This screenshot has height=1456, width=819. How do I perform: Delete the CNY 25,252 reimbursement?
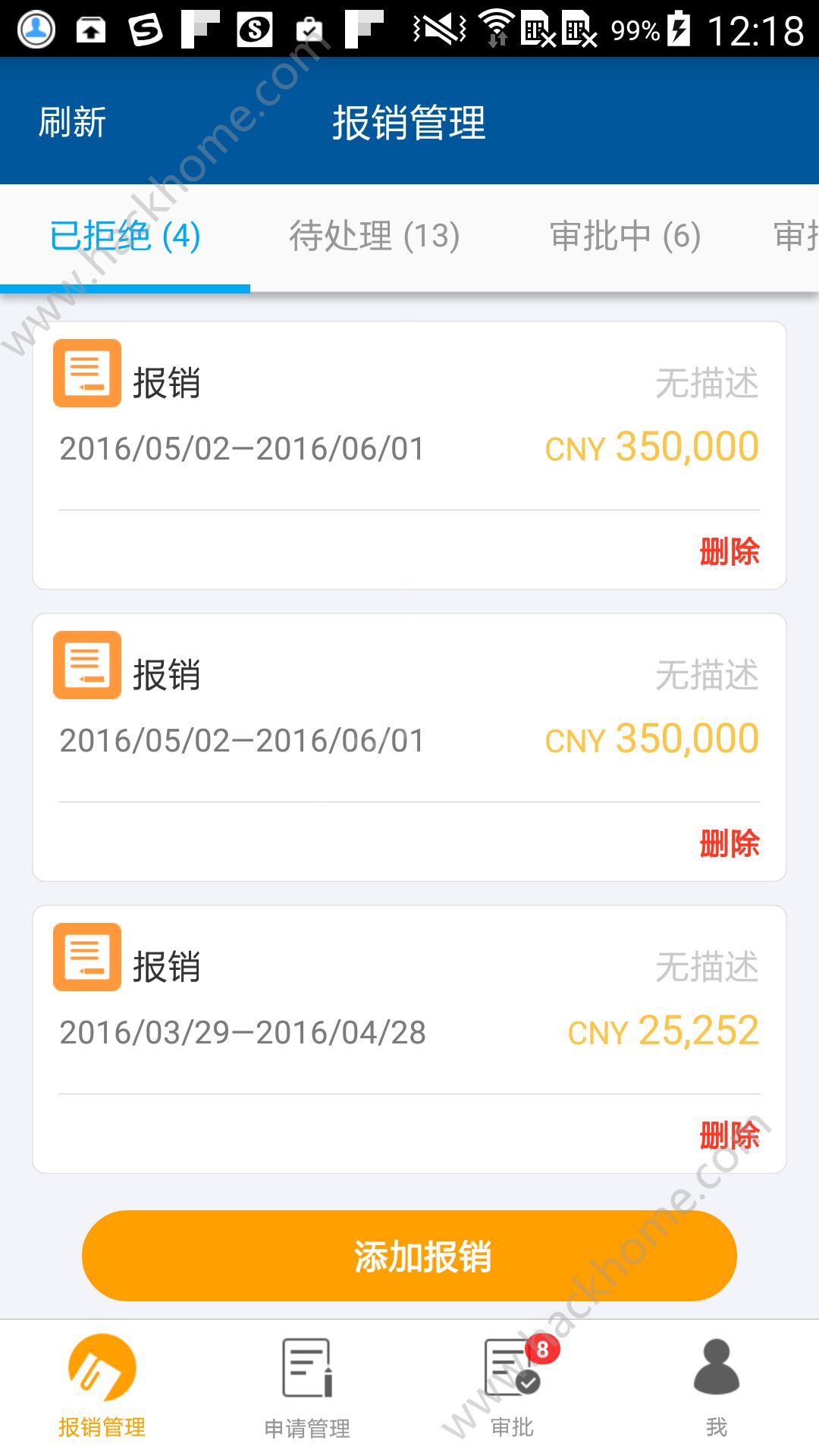729,1135
